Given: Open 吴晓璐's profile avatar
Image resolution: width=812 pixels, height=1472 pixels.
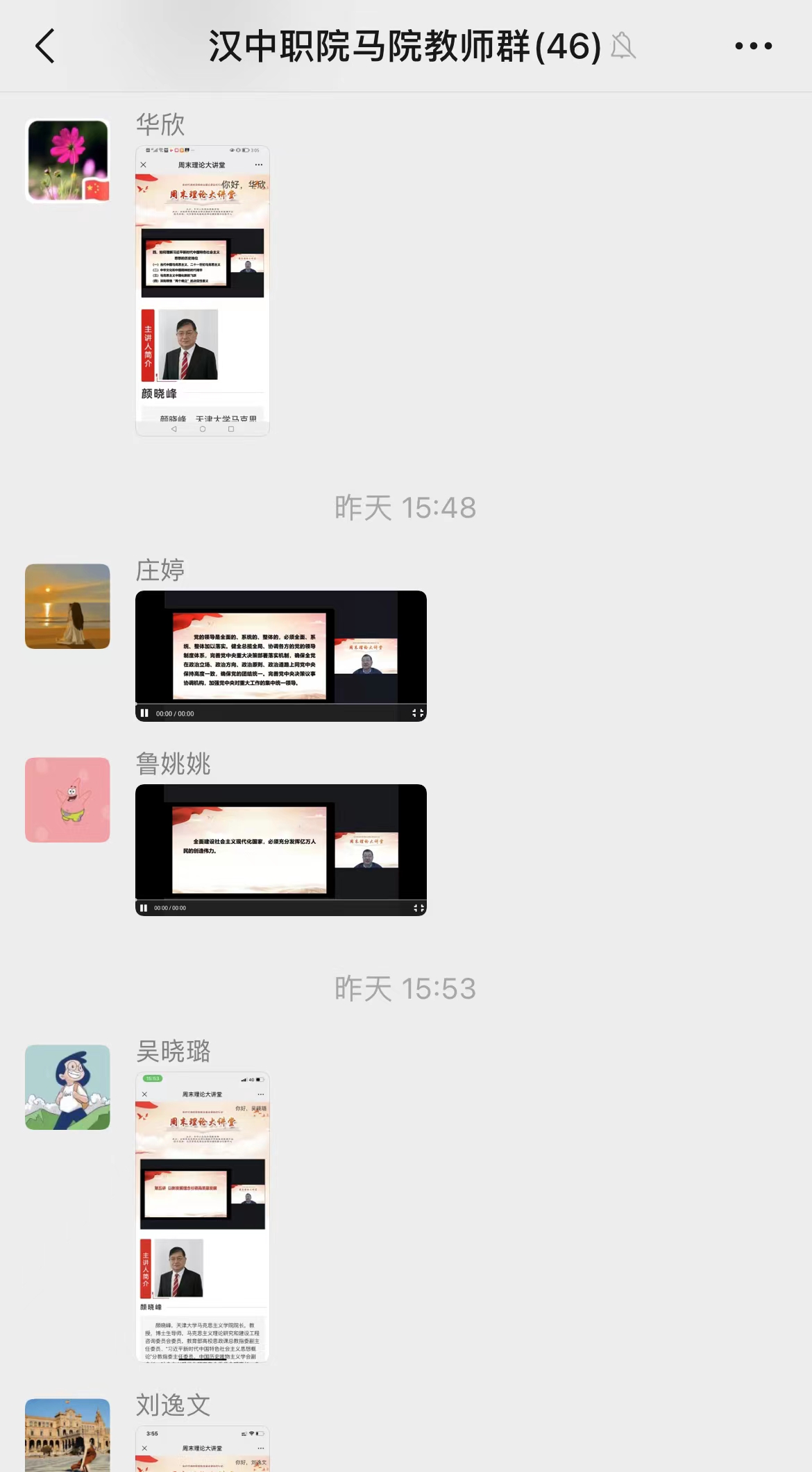Looking at the screenshot, I should (x=67, y=1087).
